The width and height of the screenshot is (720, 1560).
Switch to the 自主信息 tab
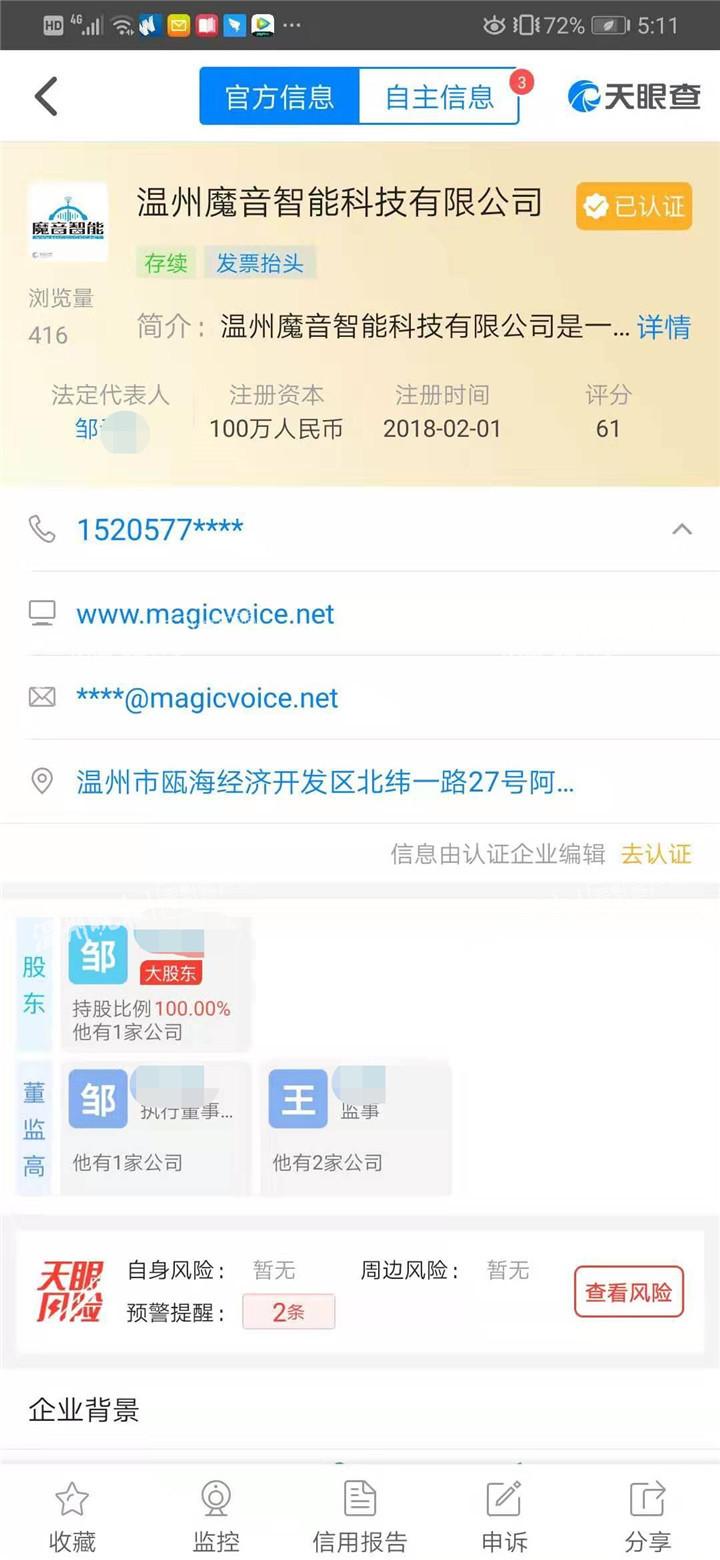point(440,96)
